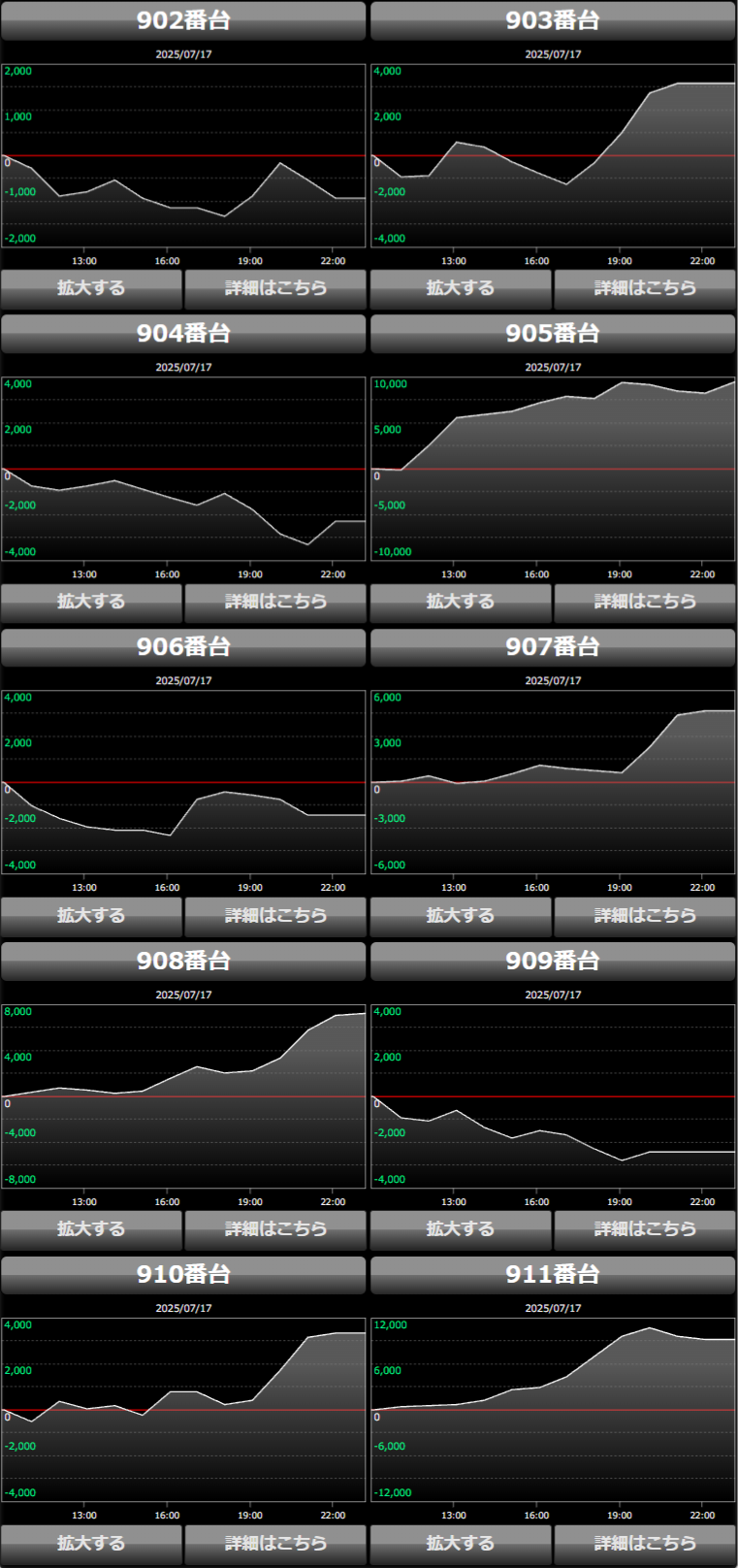The width and height of the screenshot is (738, 1568).
Task: View details (詳細はこちら) for 907番台
Action: coord(645,916)
